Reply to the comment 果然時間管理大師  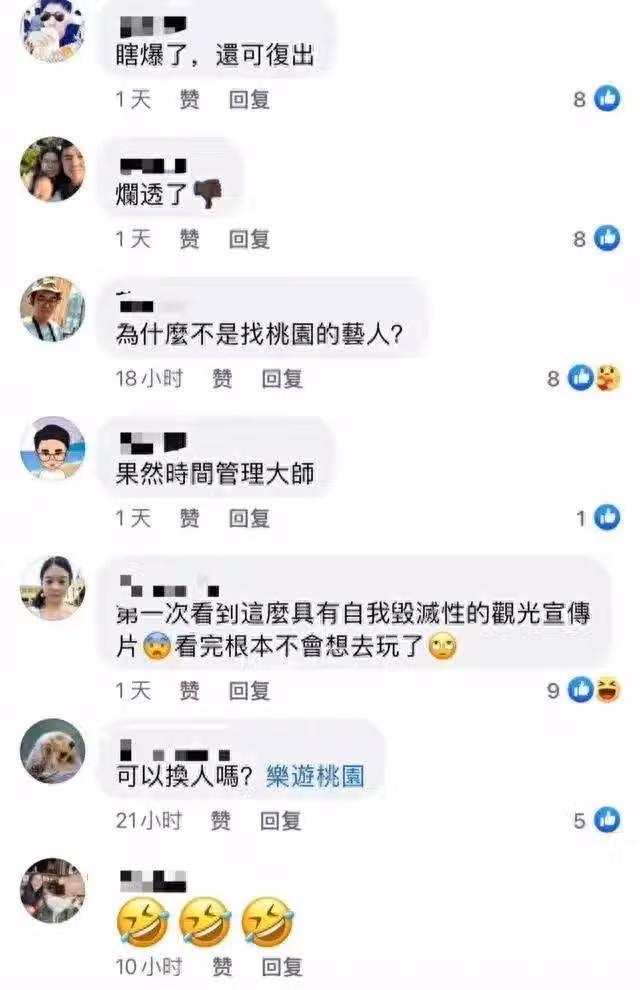249,518
